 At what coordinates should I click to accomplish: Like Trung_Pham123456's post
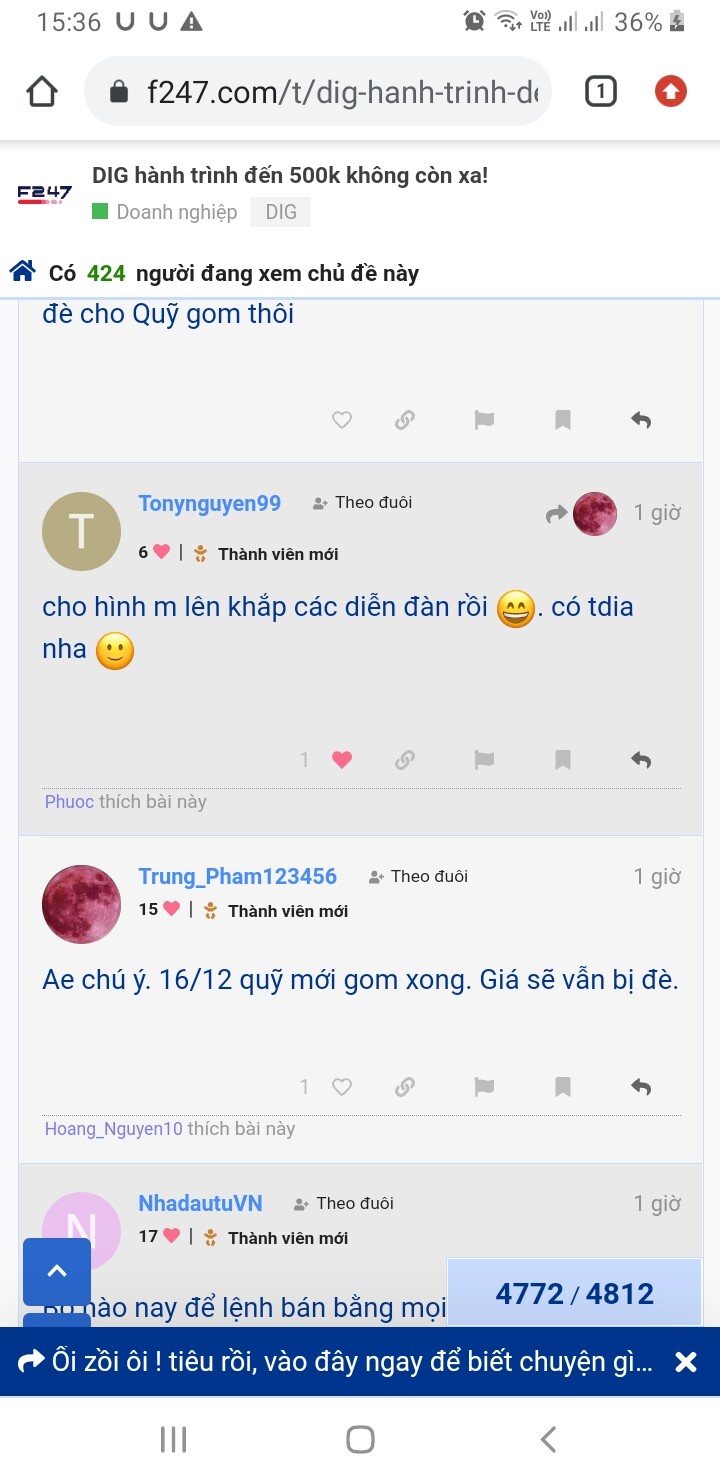342,1087
